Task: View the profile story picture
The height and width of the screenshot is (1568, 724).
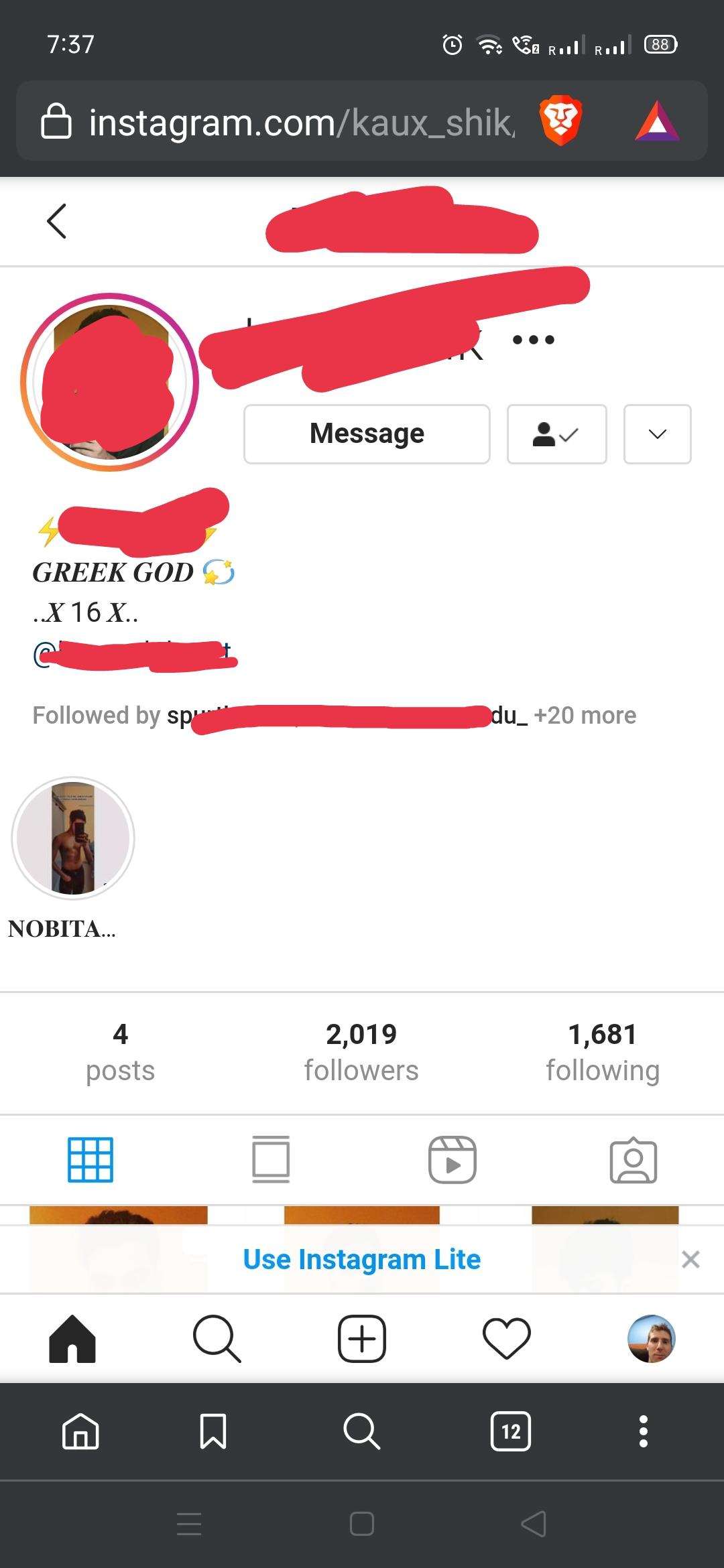Action: click(x=110, y=382)
